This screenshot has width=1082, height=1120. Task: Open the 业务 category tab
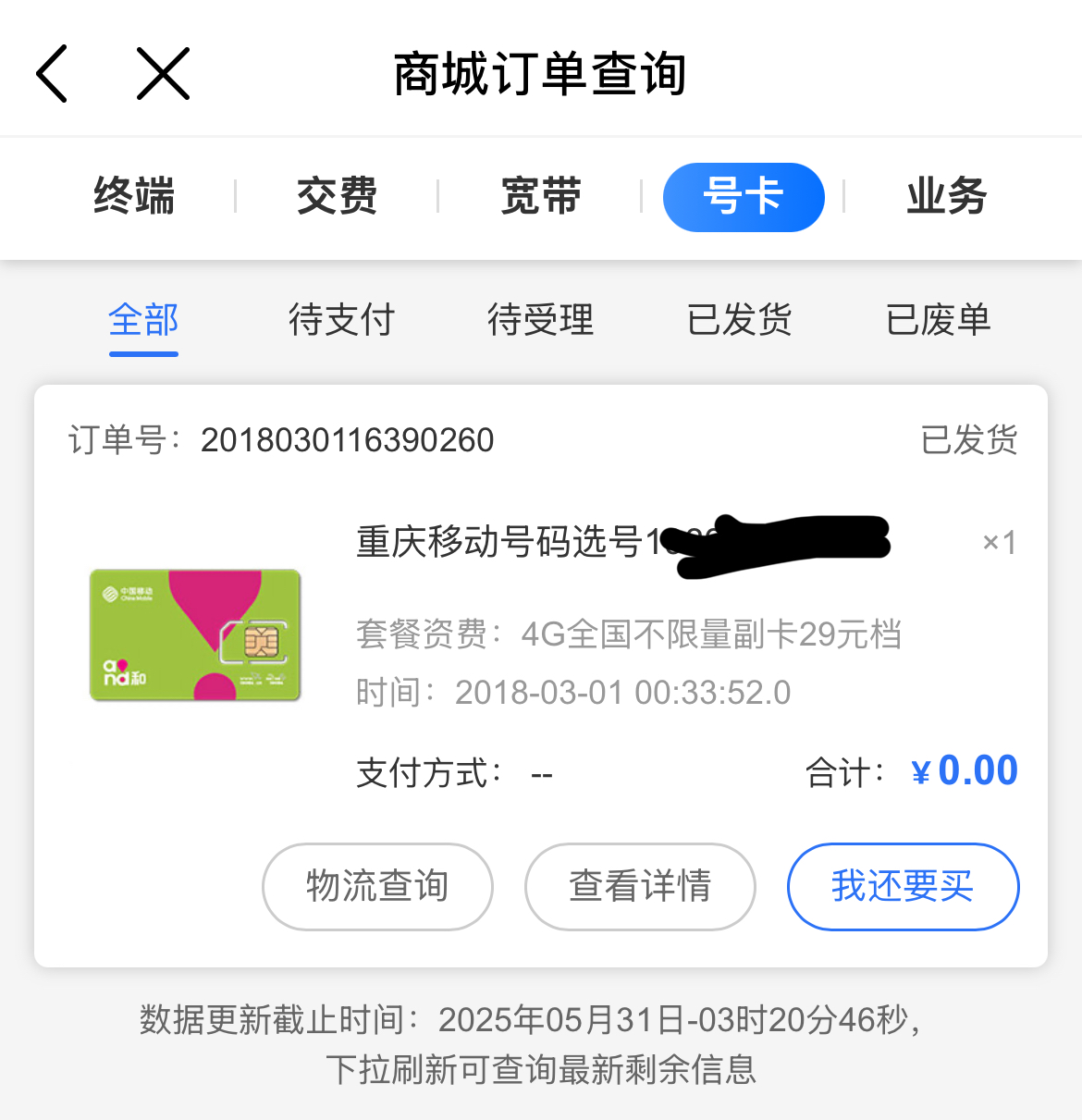946,197
